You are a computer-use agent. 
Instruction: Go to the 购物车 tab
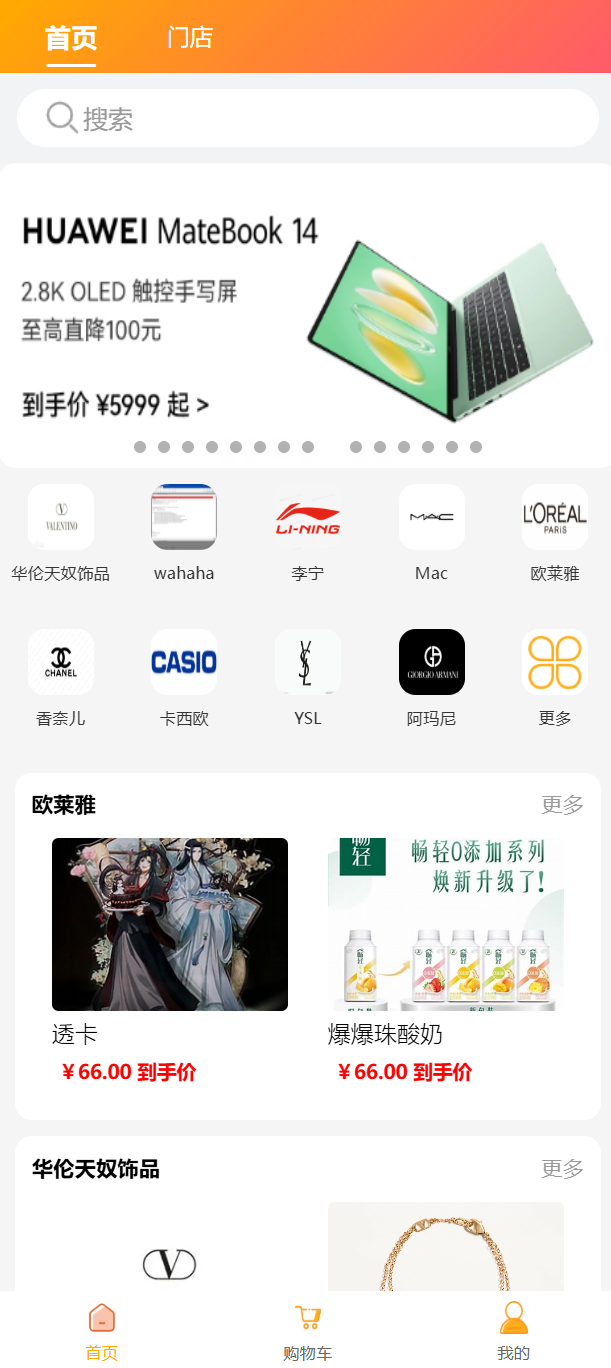(x=307, y=1331)
